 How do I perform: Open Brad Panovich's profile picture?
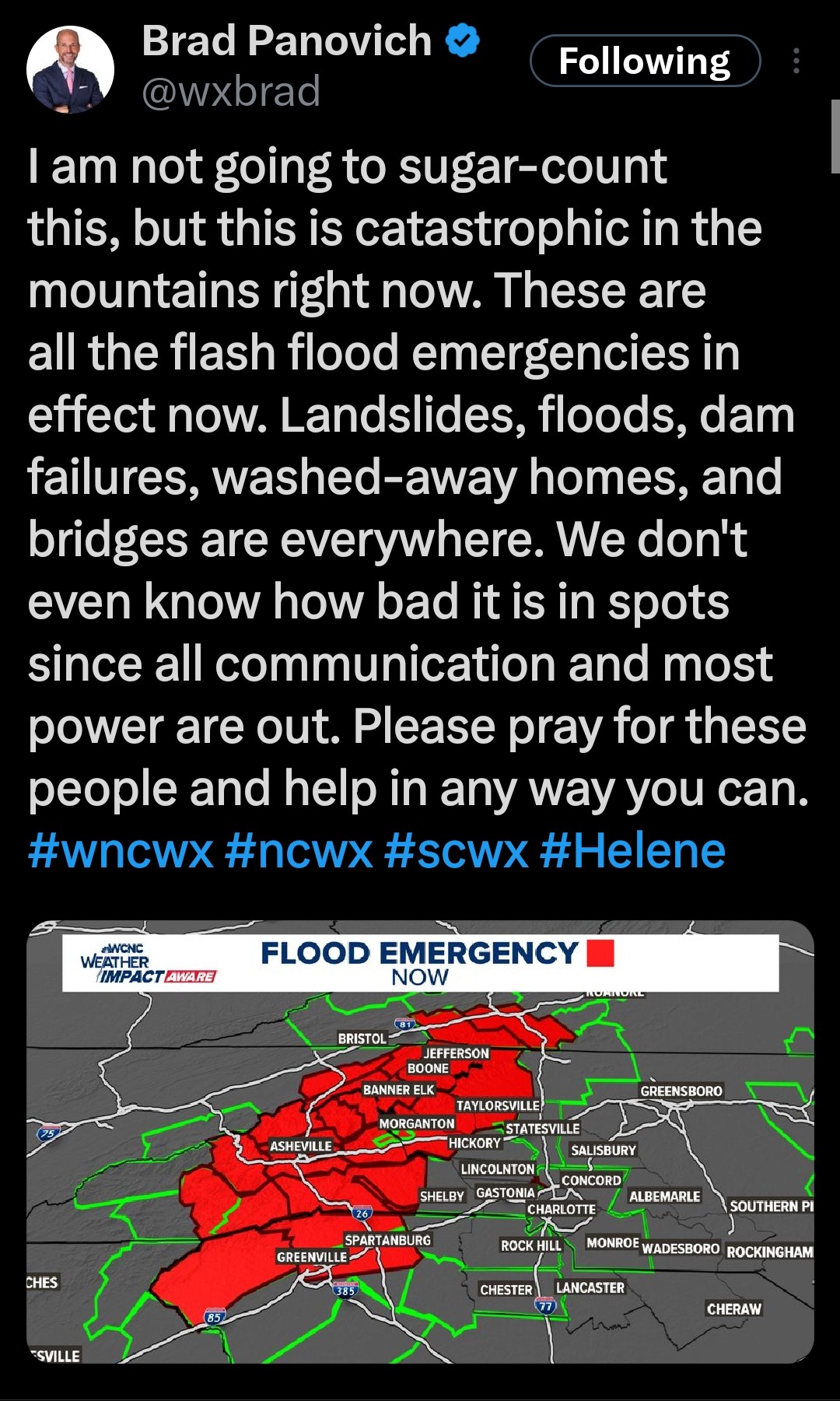click(x=71, y=70)
